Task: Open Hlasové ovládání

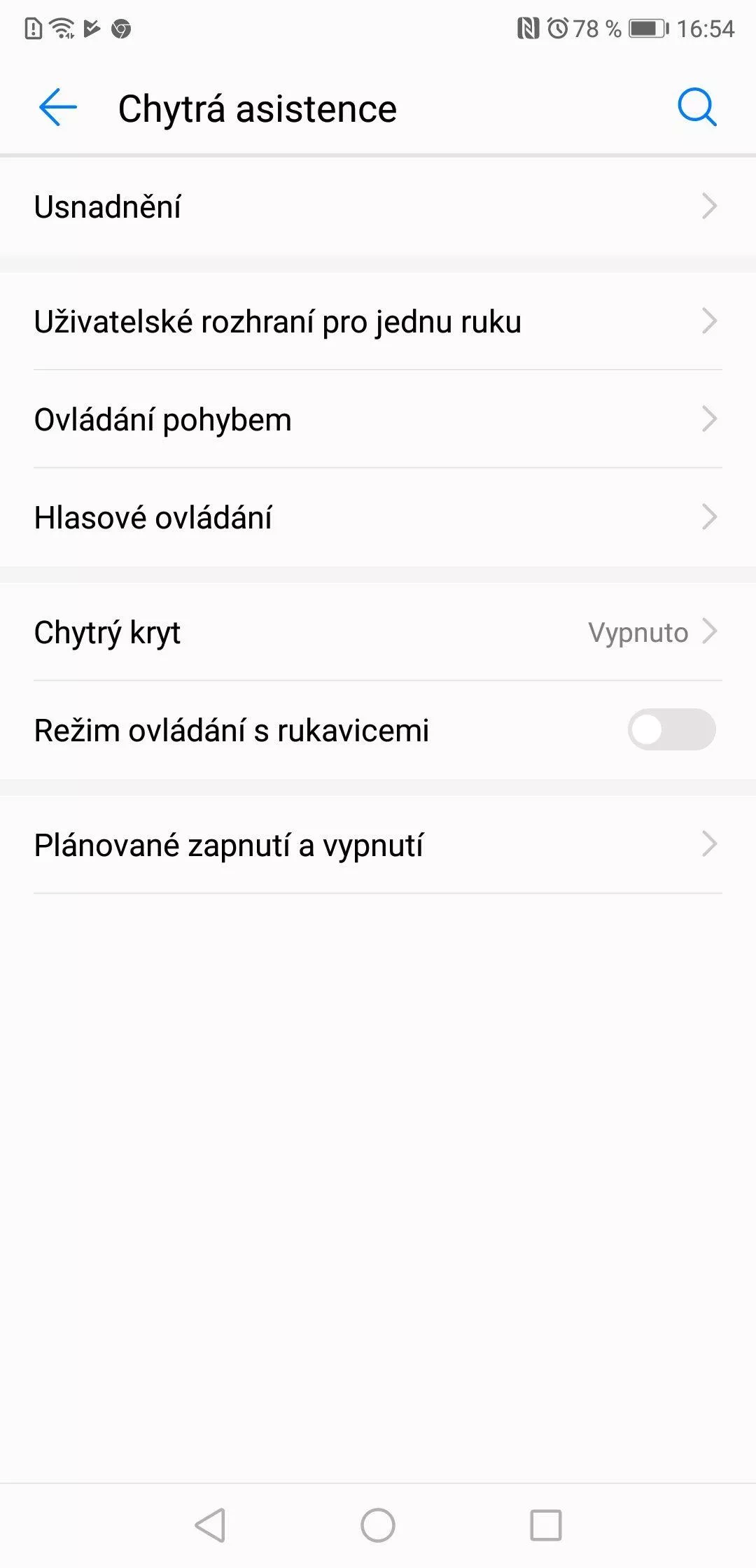Action: [378, 517]
